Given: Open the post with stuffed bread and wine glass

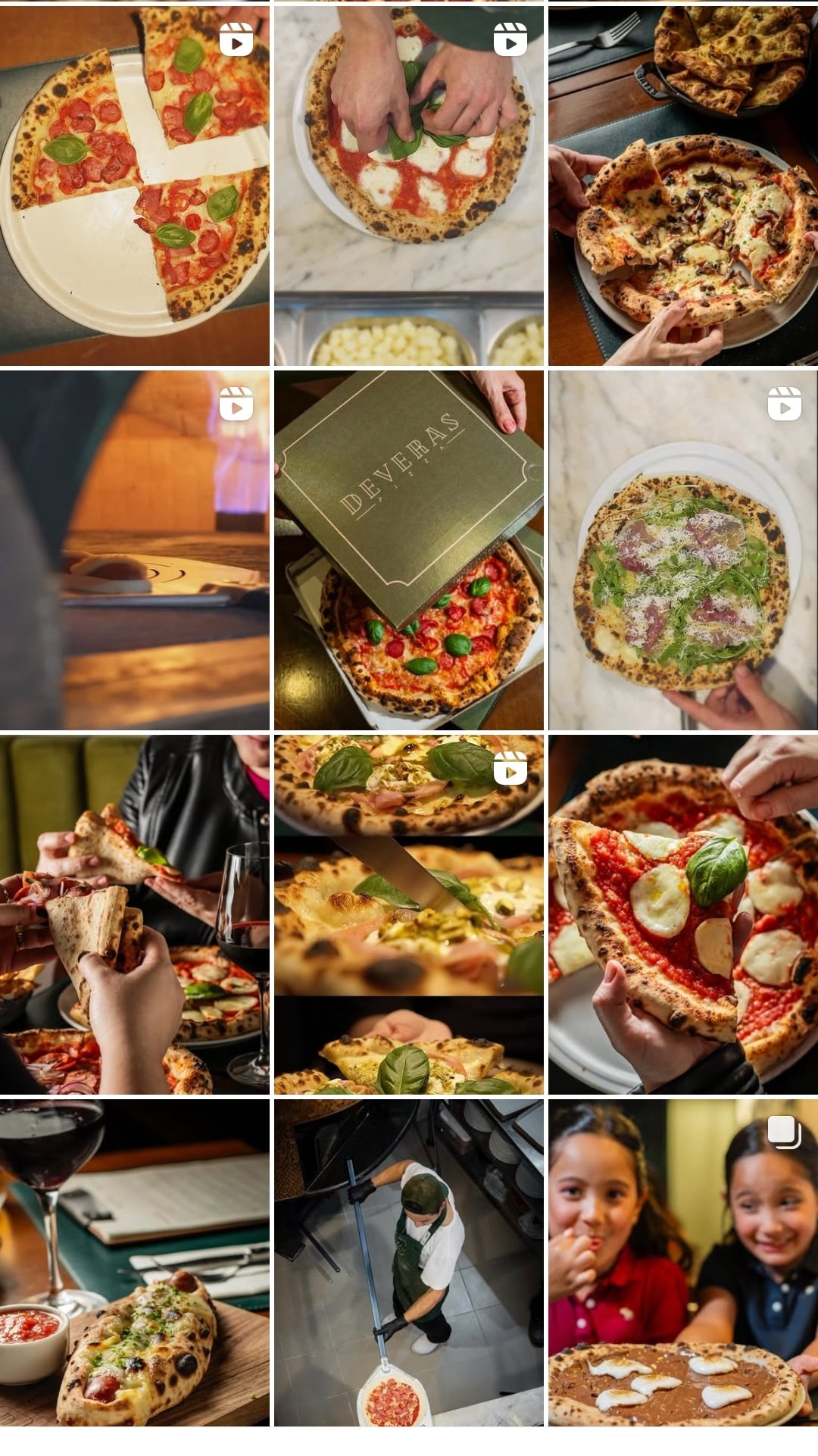Looking at the screenshot, I should tap(135, 1264).
